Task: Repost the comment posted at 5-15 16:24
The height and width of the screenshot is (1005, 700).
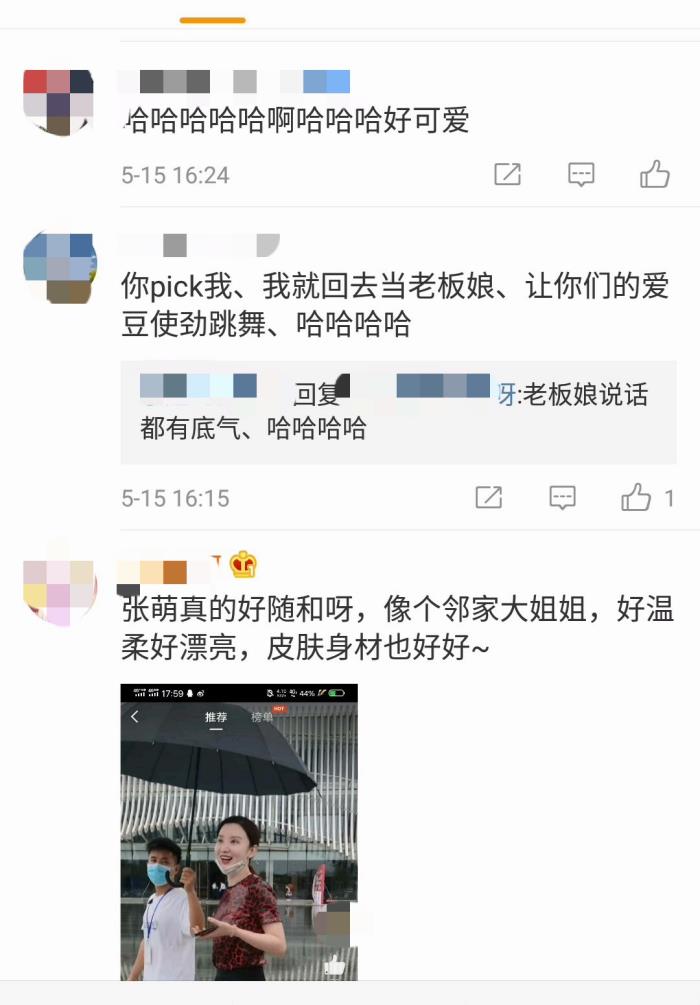Action: tap(508, 175)
